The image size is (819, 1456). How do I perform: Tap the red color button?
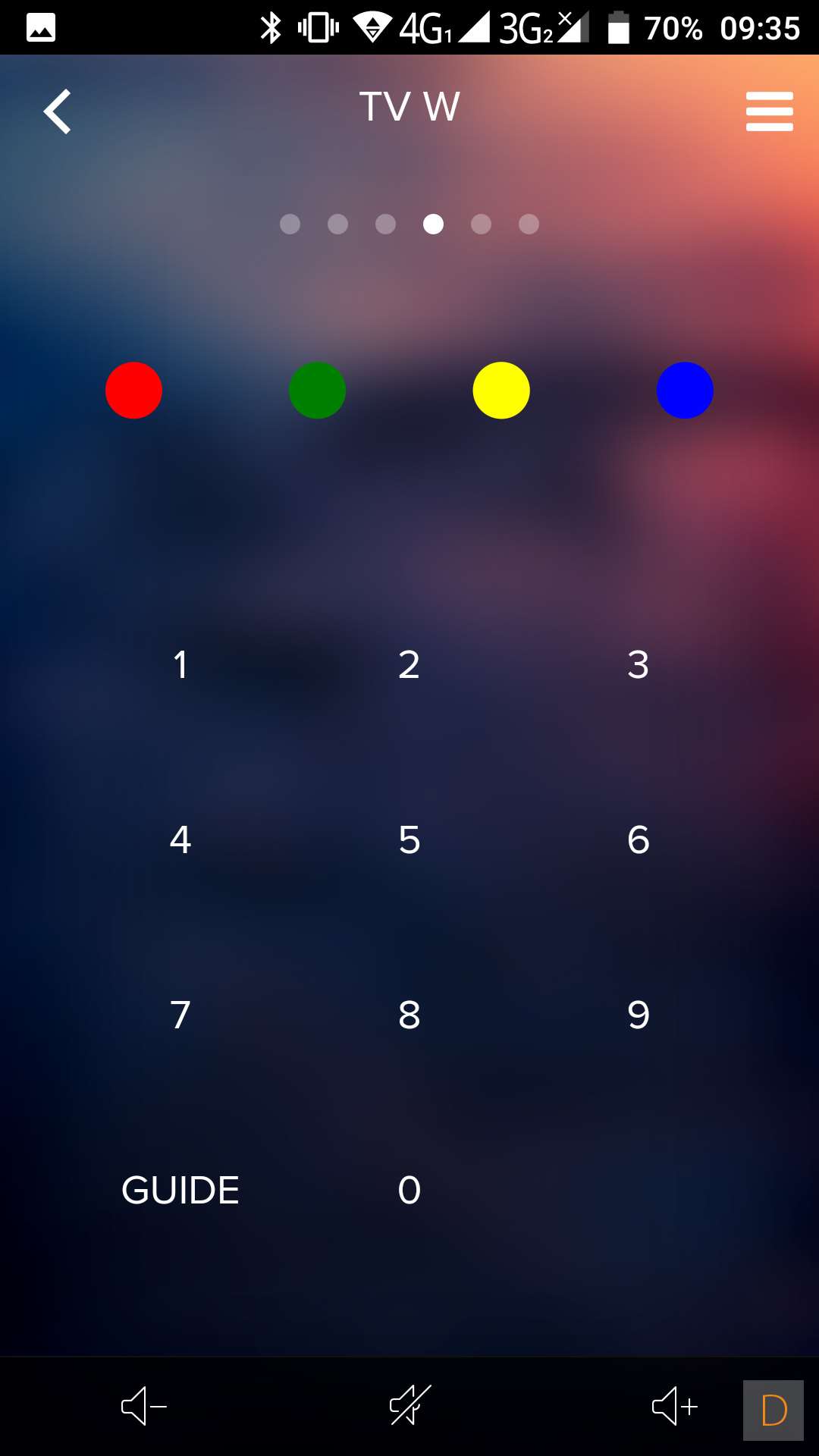[x=133, y=391]
